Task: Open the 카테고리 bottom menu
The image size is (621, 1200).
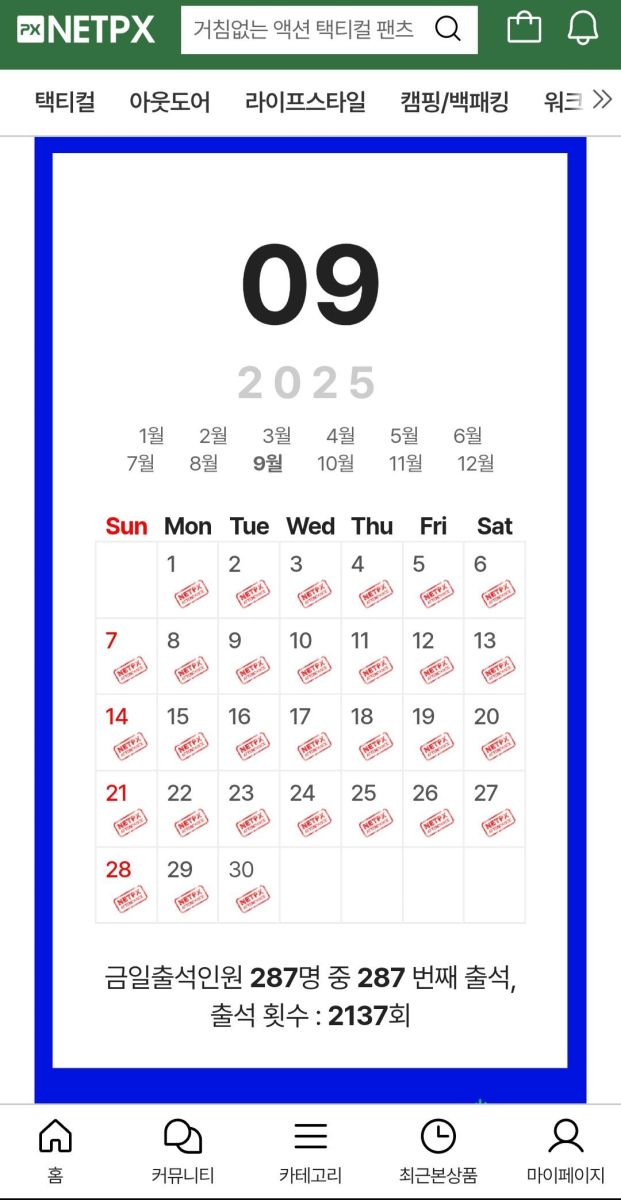Action: [311, 1152]
